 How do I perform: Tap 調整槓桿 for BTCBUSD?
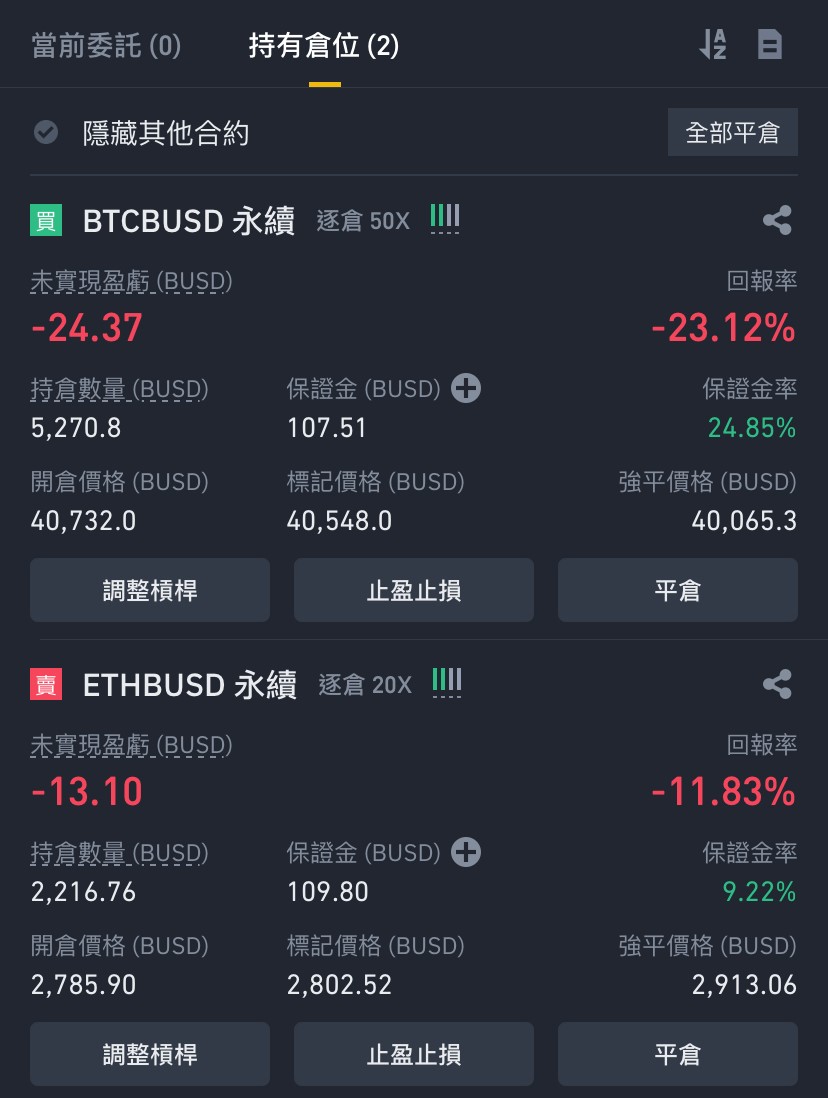point(150,590)
